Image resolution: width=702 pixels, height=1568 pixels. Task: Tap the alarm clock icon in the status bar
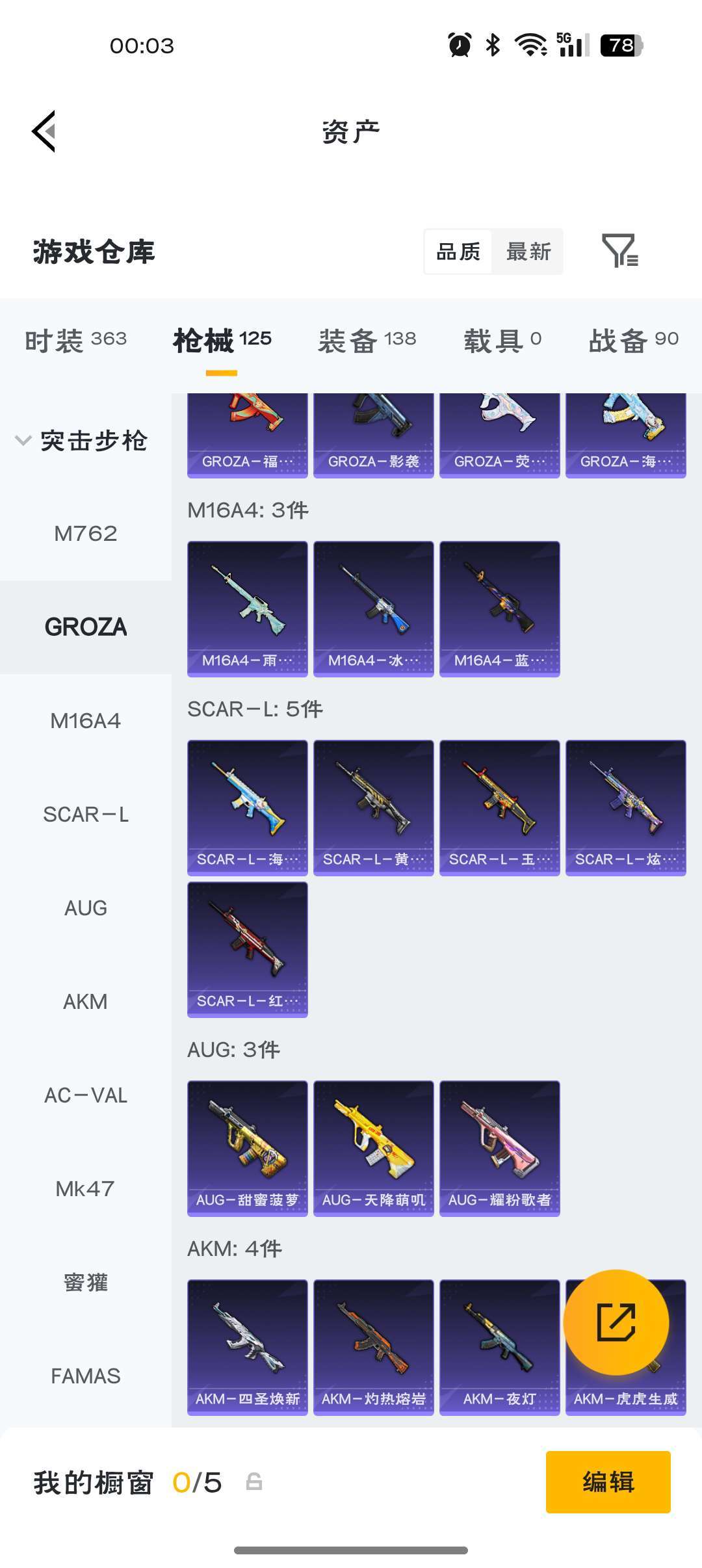(x=459, y=44)
